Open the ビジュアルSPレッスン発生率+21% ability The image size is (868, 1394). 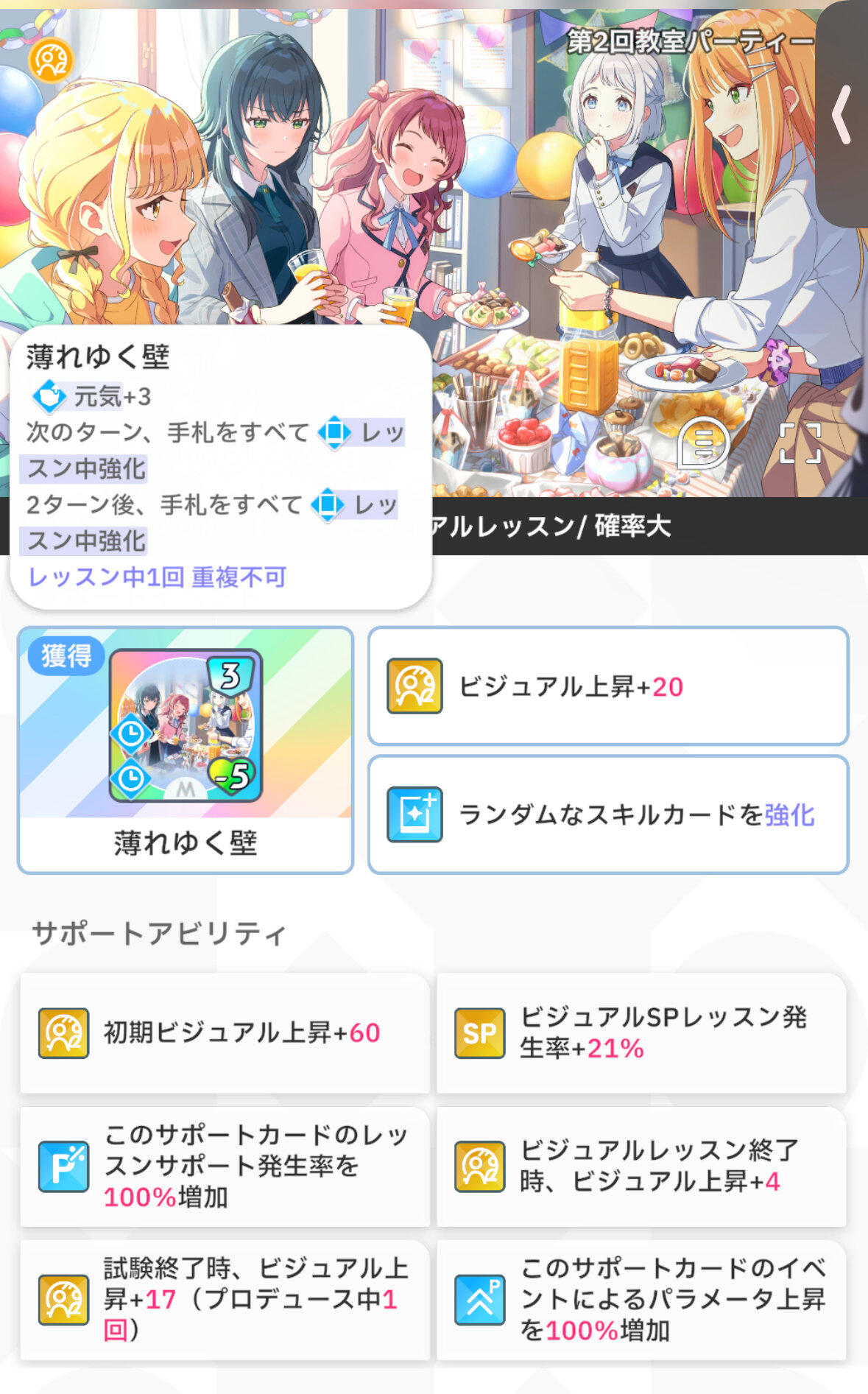coord(641,1033)
